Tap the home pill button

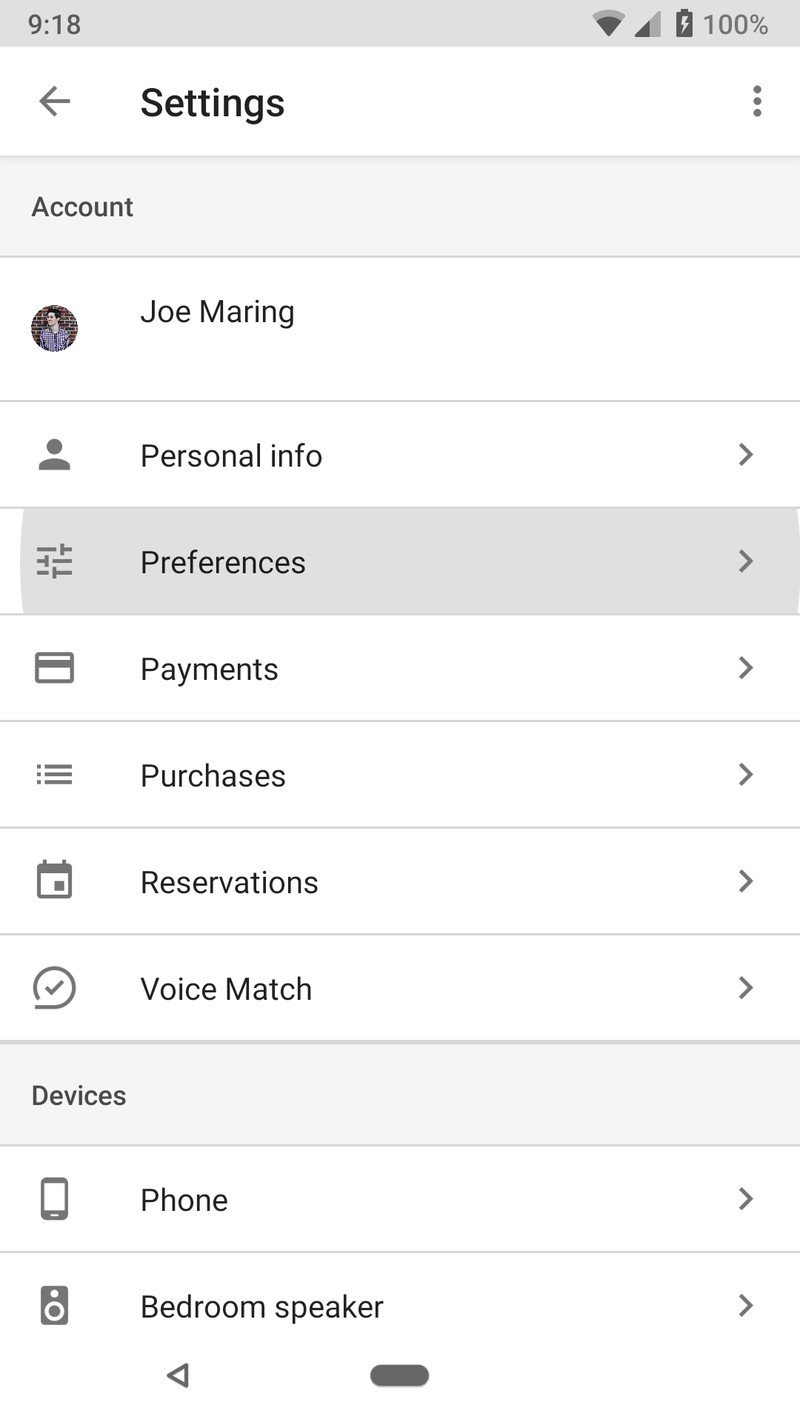[x=399, y=1375]
